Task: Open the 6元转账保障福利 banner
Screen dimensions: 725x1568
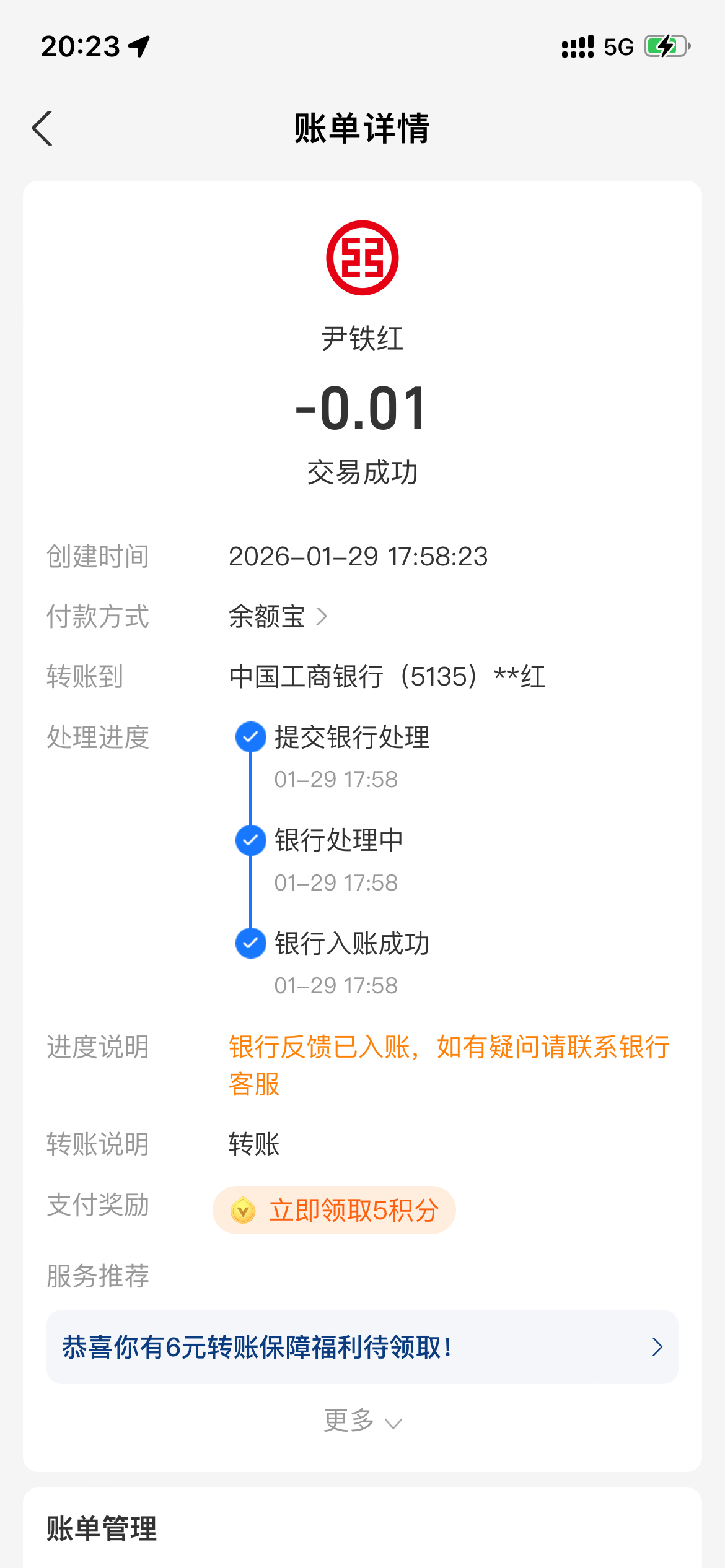Action: (362, 1347)
